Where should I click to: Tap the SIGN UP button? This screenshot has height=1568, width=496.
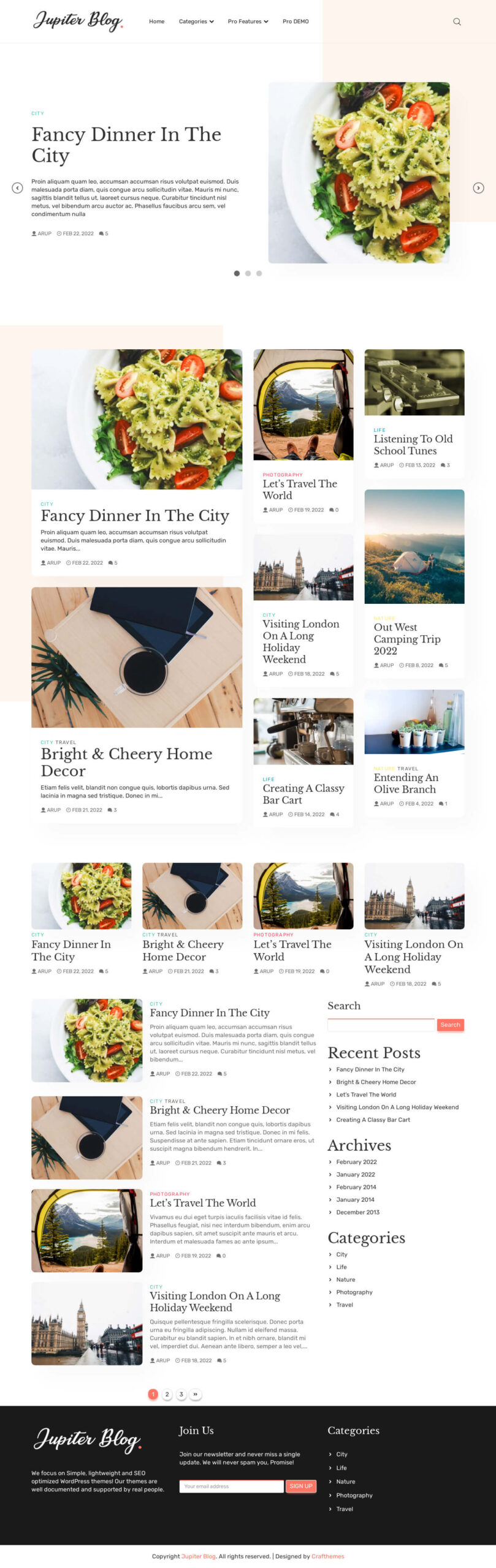tap(300, 1486)
